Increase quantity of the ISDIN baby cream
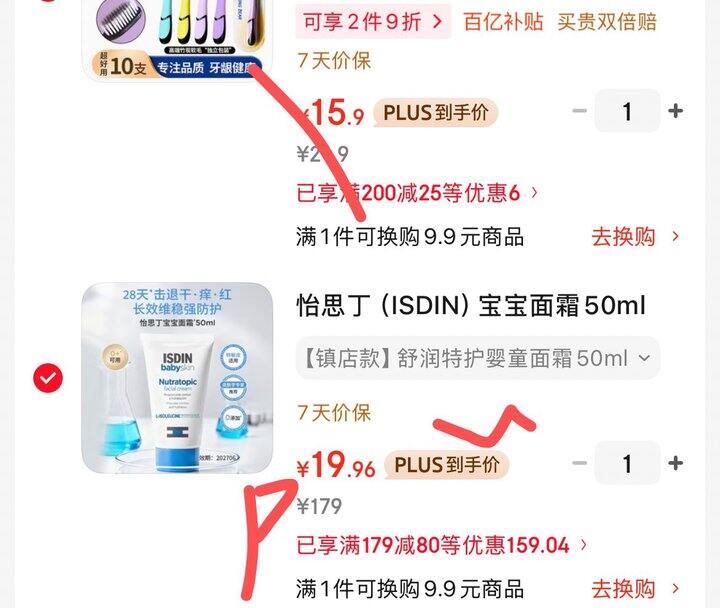This screenshot has height=608, width=720. [x=675, y=463]
